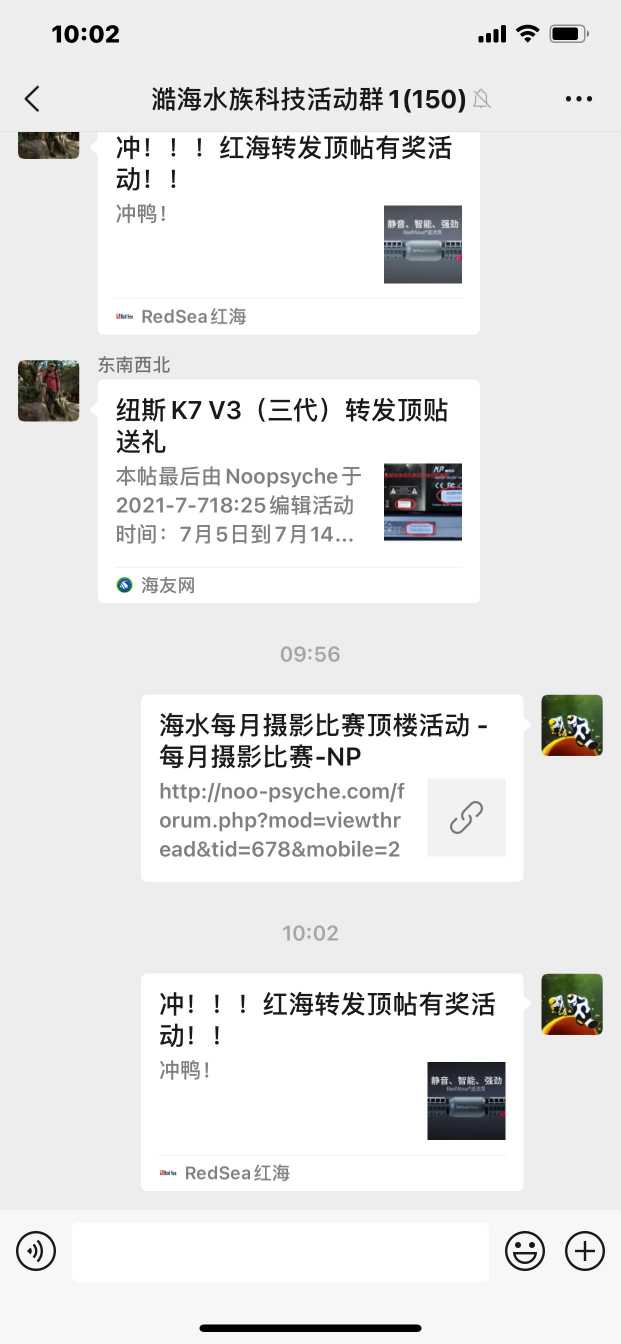The image size is (621, 1344).
Task: View 东南西北's profile avatar
Action: 48,390
